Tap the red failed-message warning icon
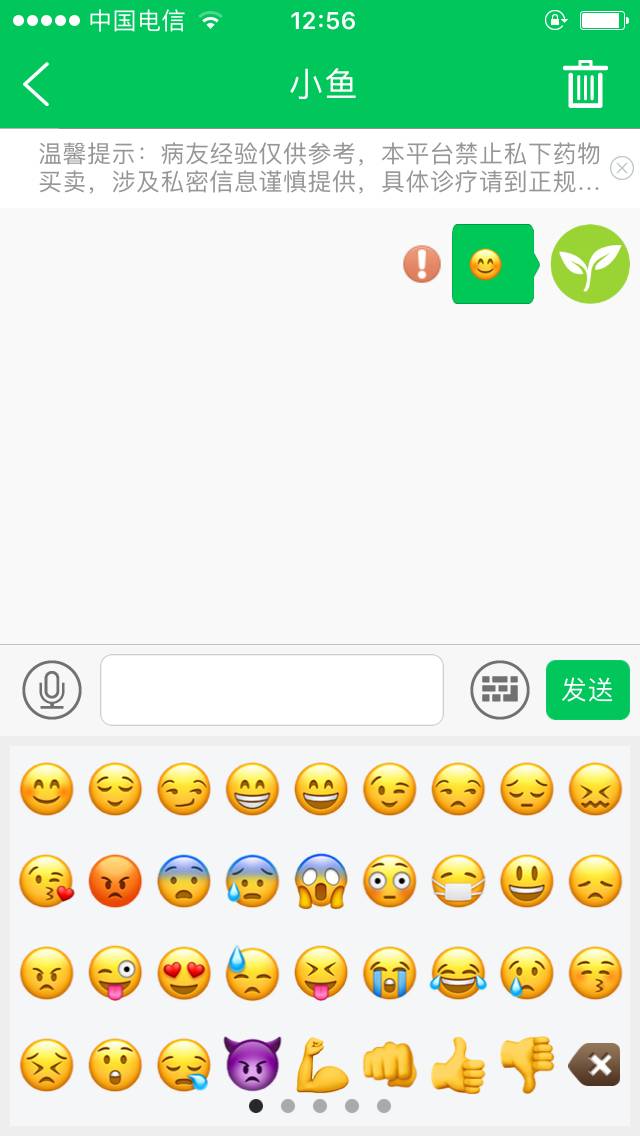This screenshot has height=1136, width=640. (422, 264)
